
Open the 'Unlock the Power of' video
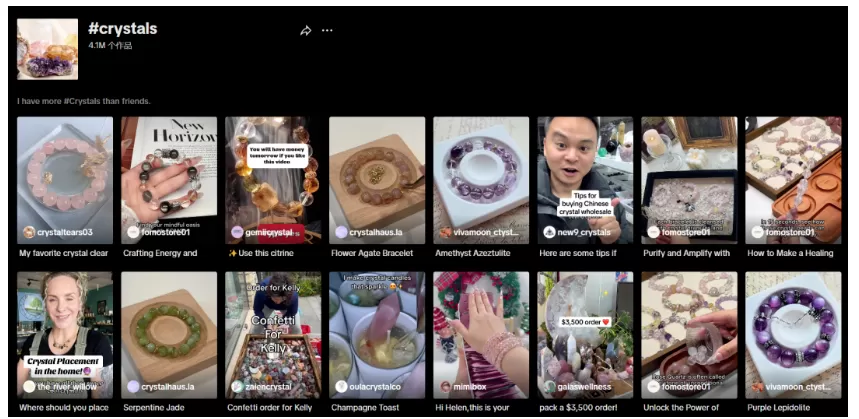coord(689,335)
